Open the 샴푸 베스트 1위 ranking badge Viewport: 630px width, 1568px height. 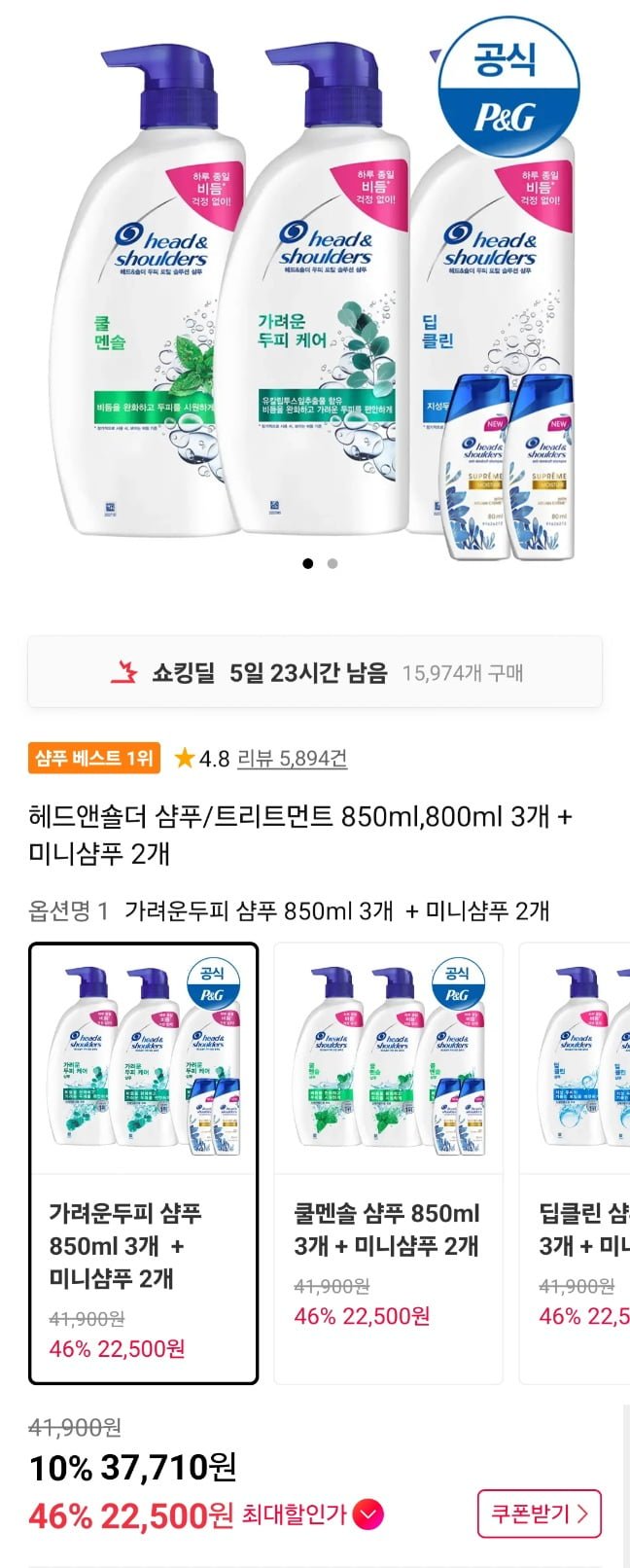tap(94, 759)
